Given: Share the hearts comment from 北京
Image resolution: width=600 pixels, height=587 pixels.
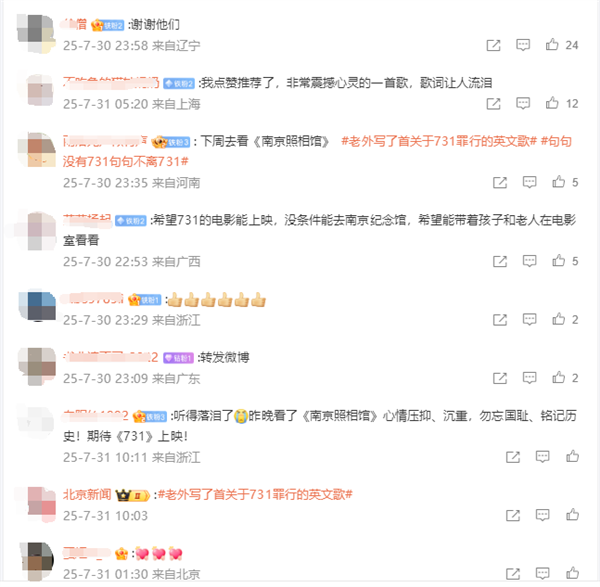Looking at the screenshot, I should click(x=493, y=573).
